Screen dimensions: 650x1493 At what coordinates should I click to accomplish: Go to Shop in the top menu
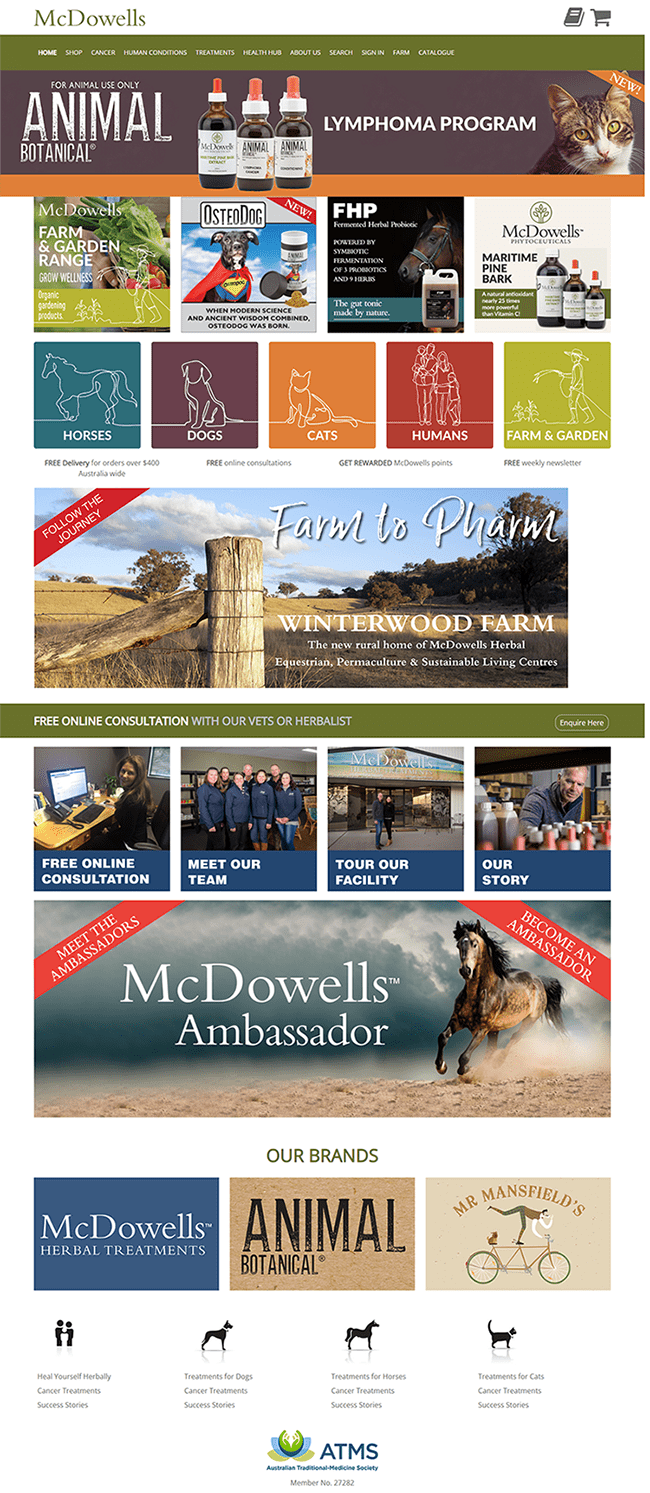[x=74, y=52]
